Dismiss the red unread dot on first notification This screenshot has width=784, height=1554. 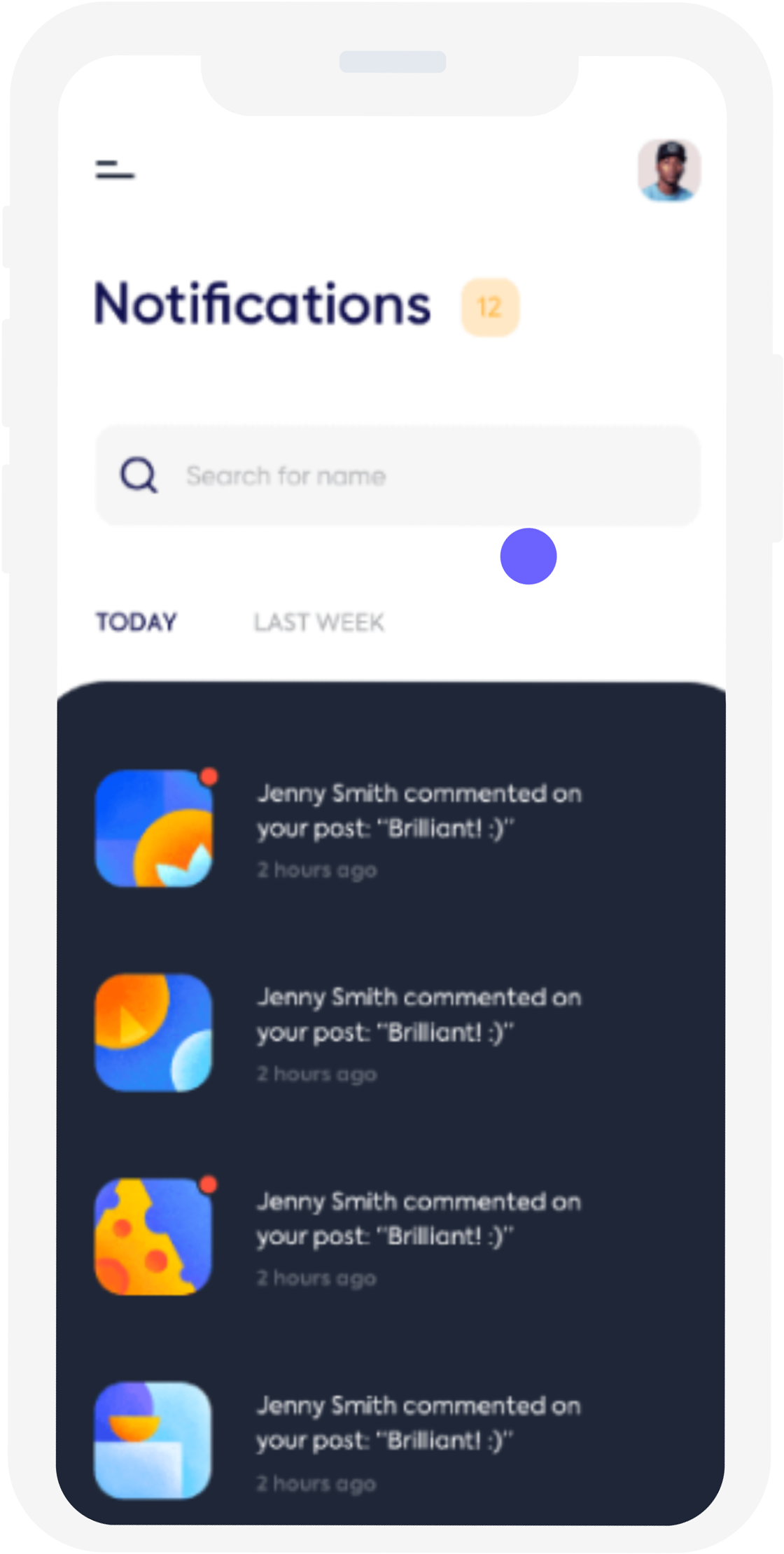click(x=209, y=774)
